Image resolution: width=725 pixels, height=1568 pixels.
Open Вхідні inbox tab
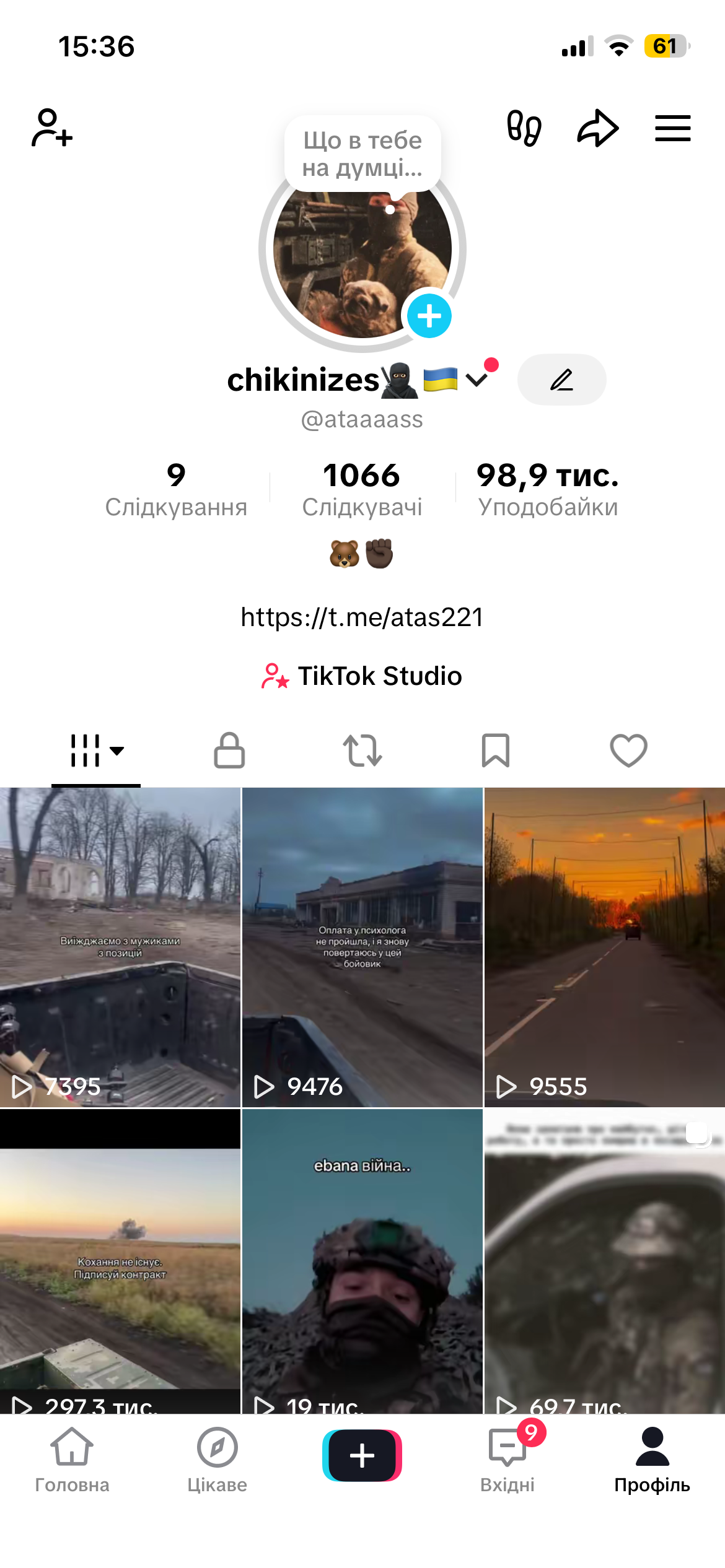(507, 1458)
